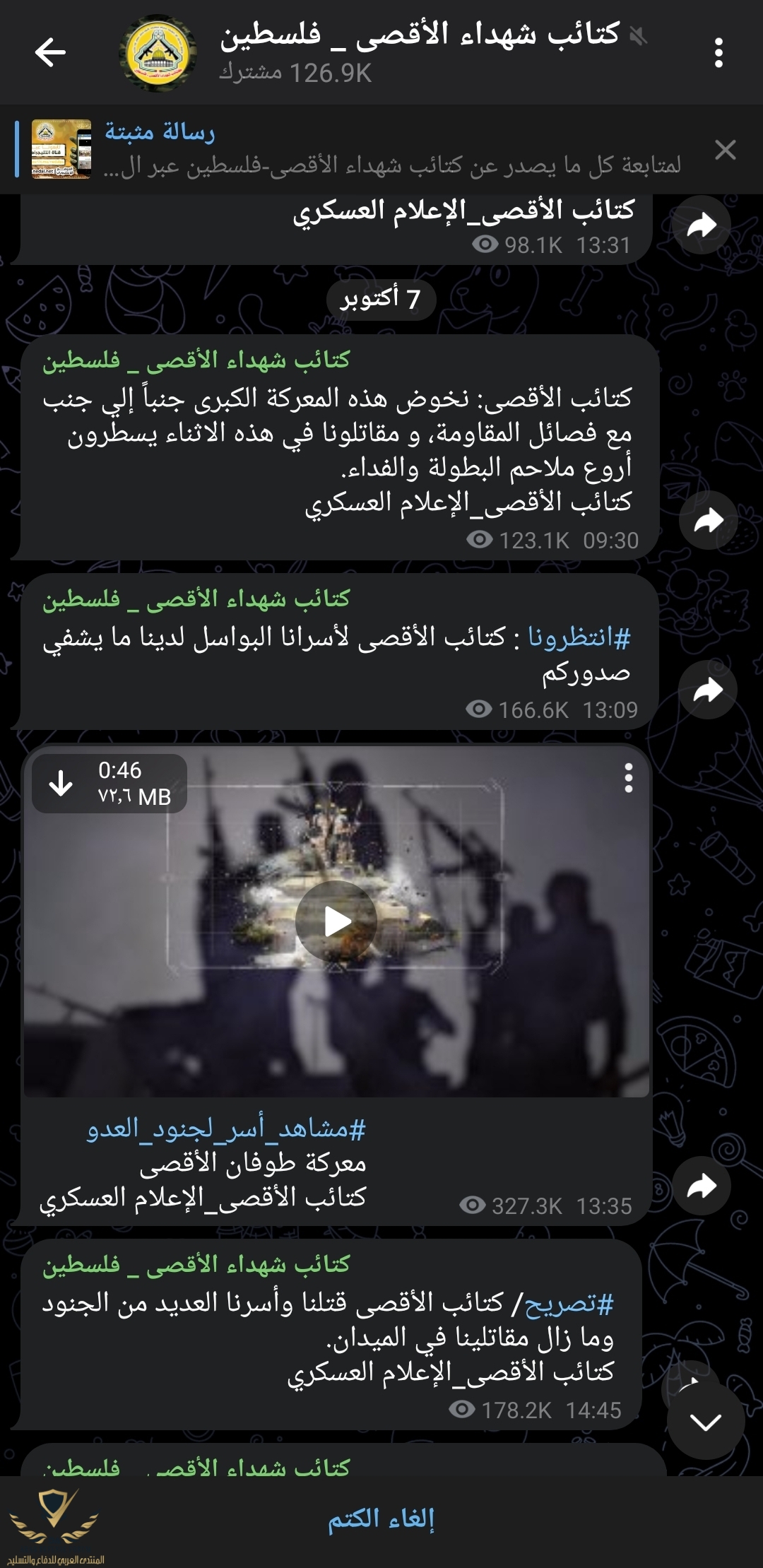This screenshot has height=1568, width=763.
Task: Tap إلغاء الكتم to unmute the channel
Action: pyautogui.click(x=381, y=1519)
